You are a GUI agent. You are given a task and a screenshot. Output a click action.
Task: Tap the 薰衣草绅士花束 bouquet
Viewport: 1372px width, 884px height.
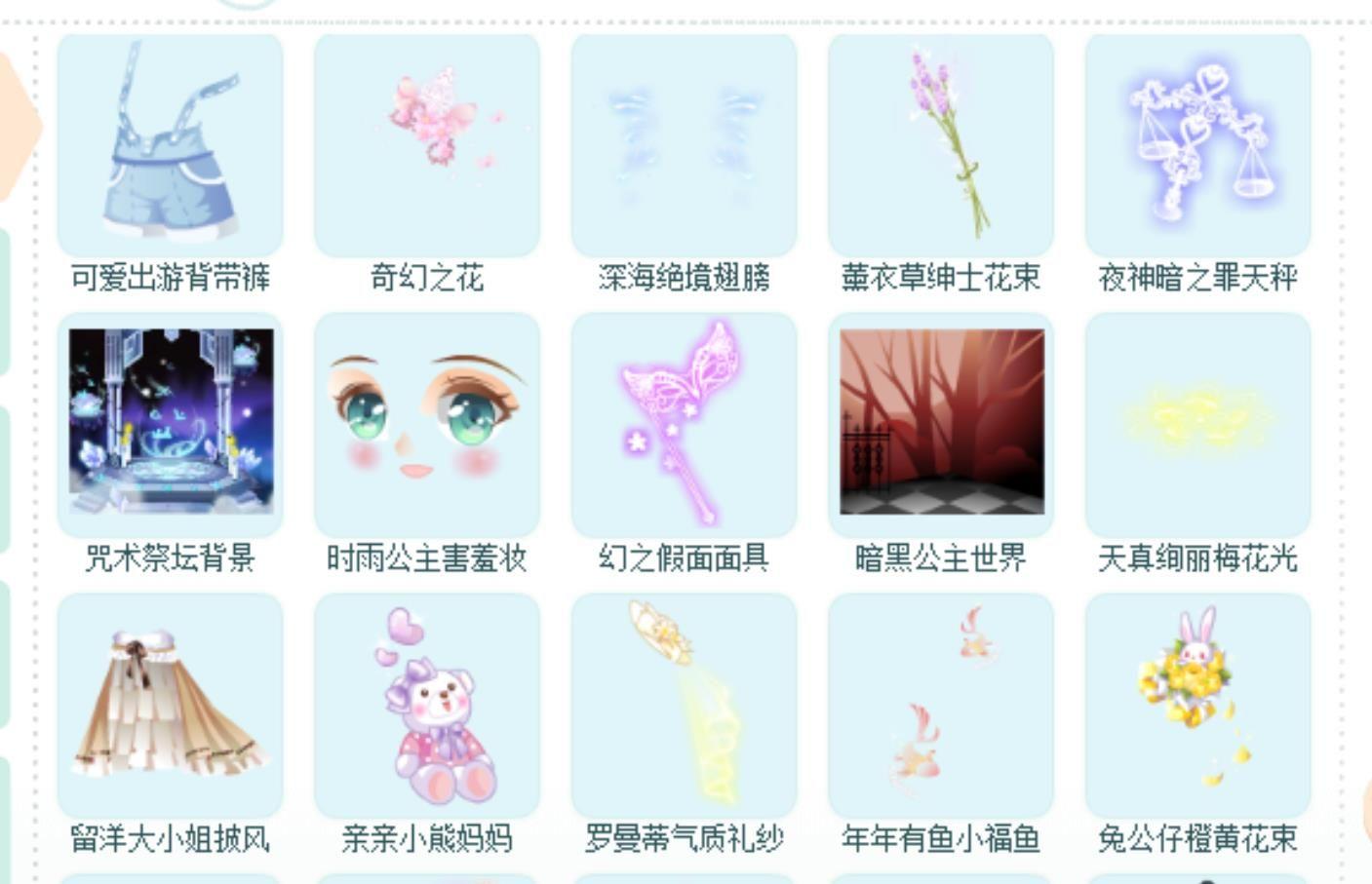click(x=941, y=144)
